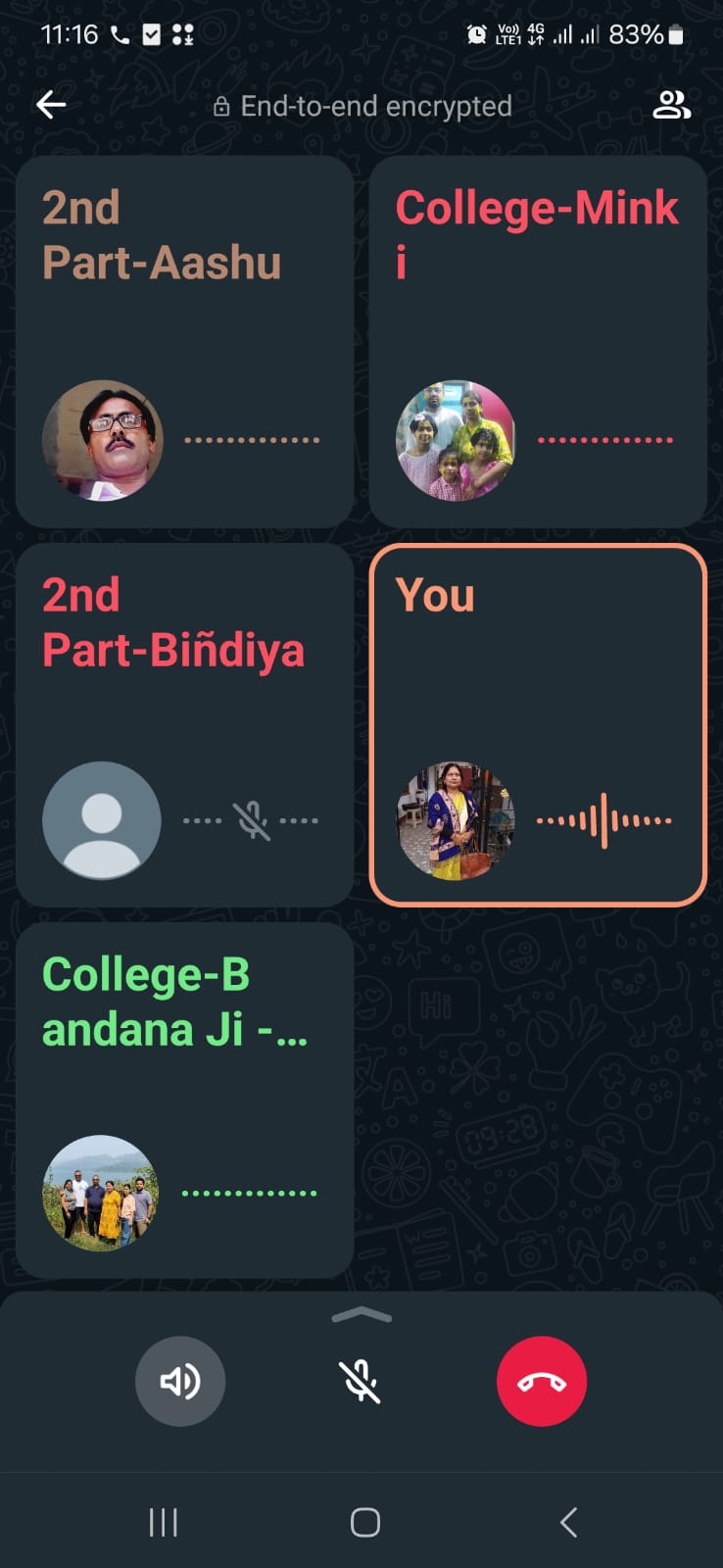Open the College-Bandana Ji participant tile
Image resolution: width=723 pixels, height=1568 pixels.
coord(184,1101)
